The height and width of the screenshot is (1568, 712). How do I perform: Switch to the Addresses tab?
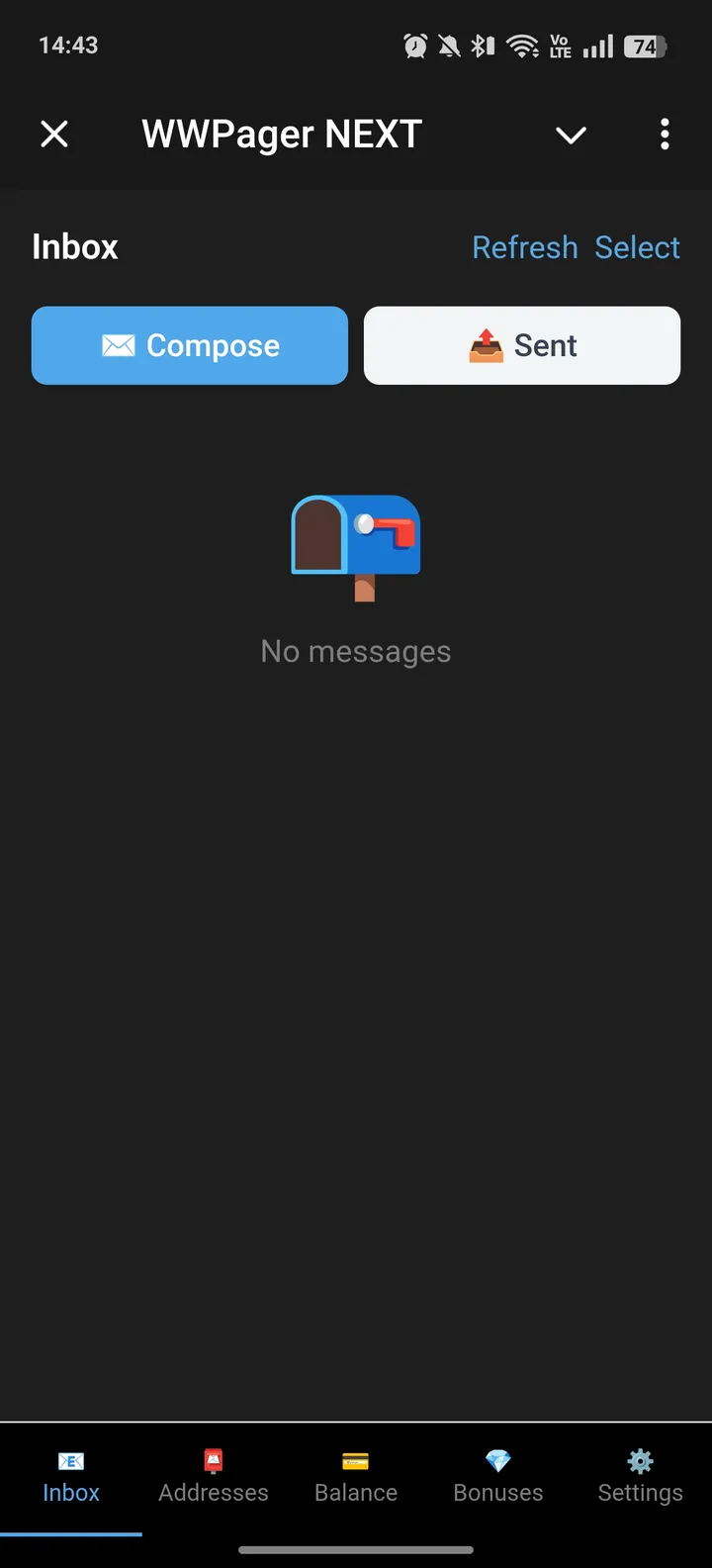[x=213, y=1479]
